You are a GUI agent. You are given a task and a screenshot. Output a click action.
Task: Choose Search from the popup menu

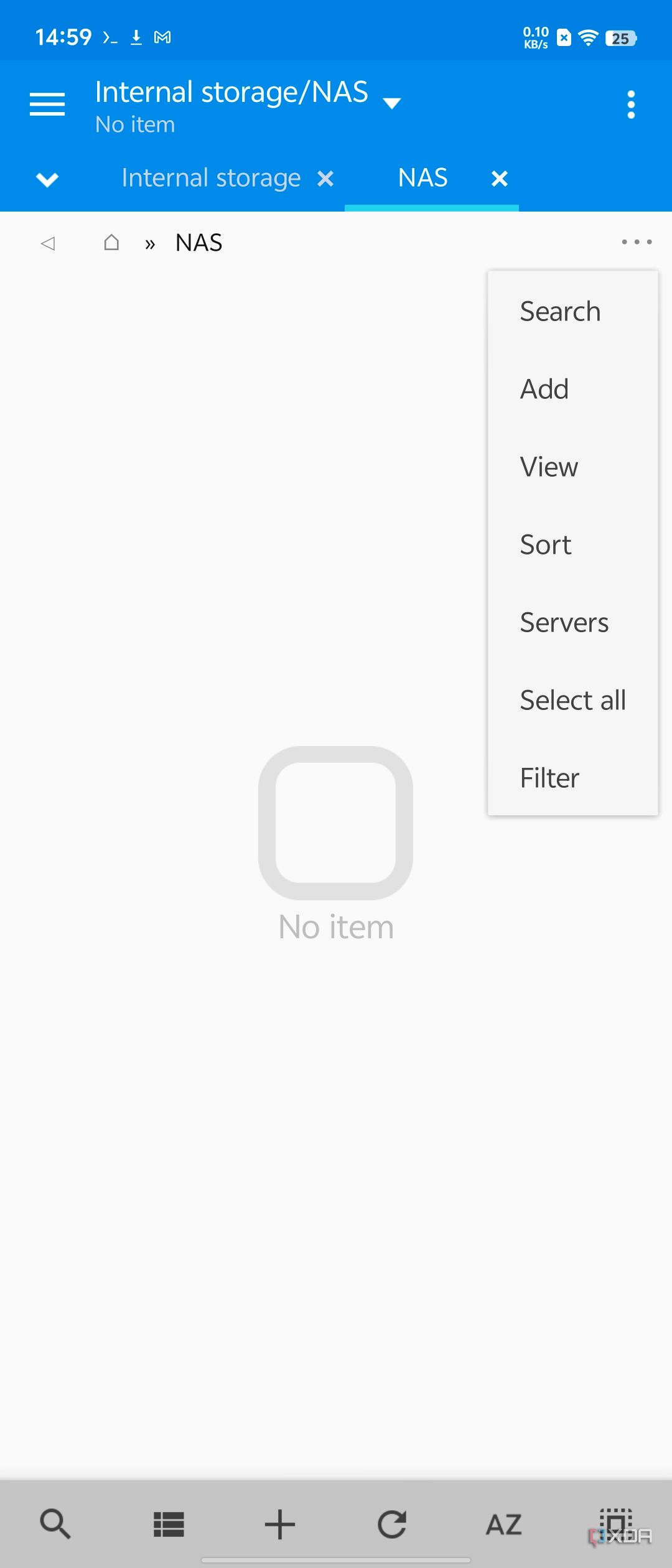tap(560, 311)
